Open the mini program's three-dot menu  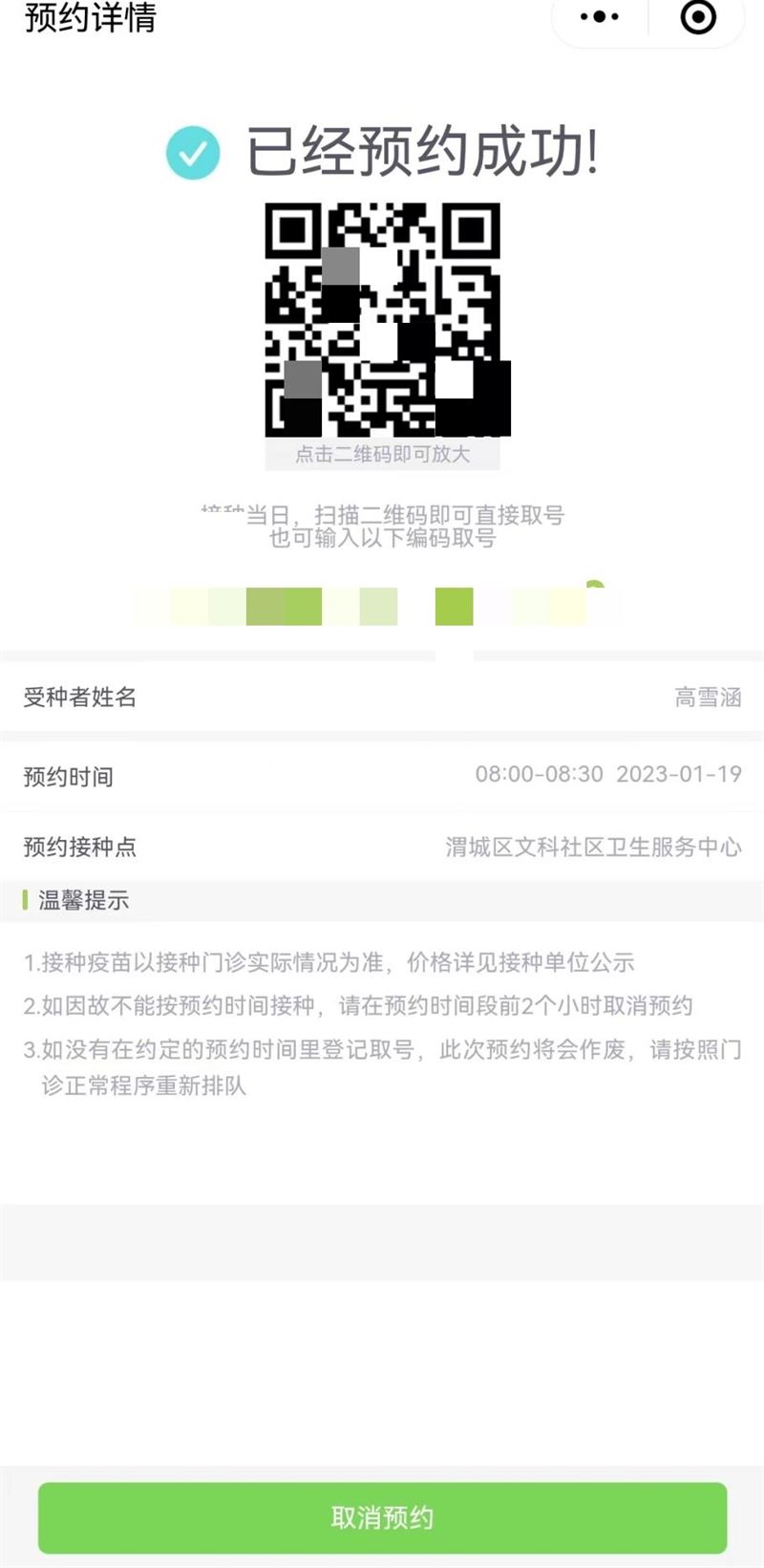600,17
